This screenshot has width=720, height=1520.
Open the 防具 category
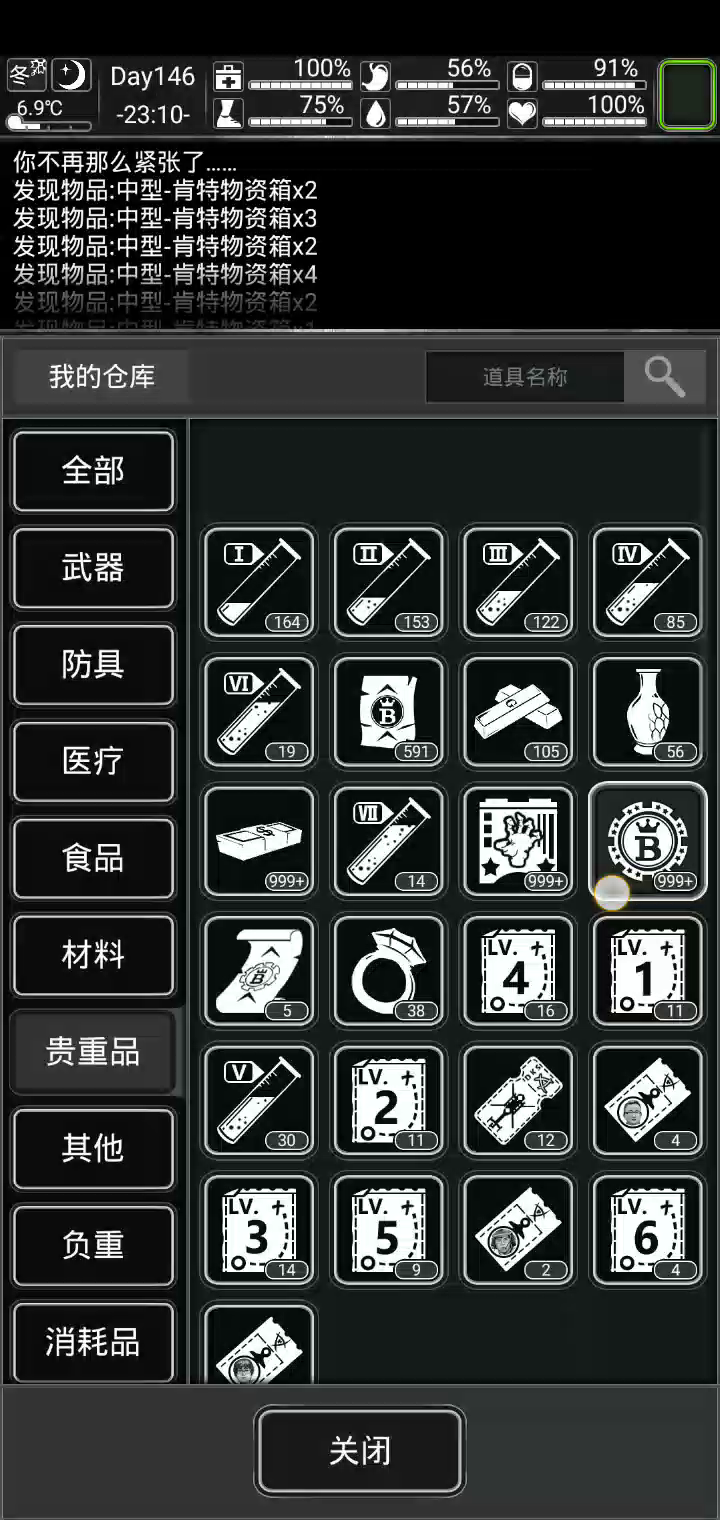(93, 665)
